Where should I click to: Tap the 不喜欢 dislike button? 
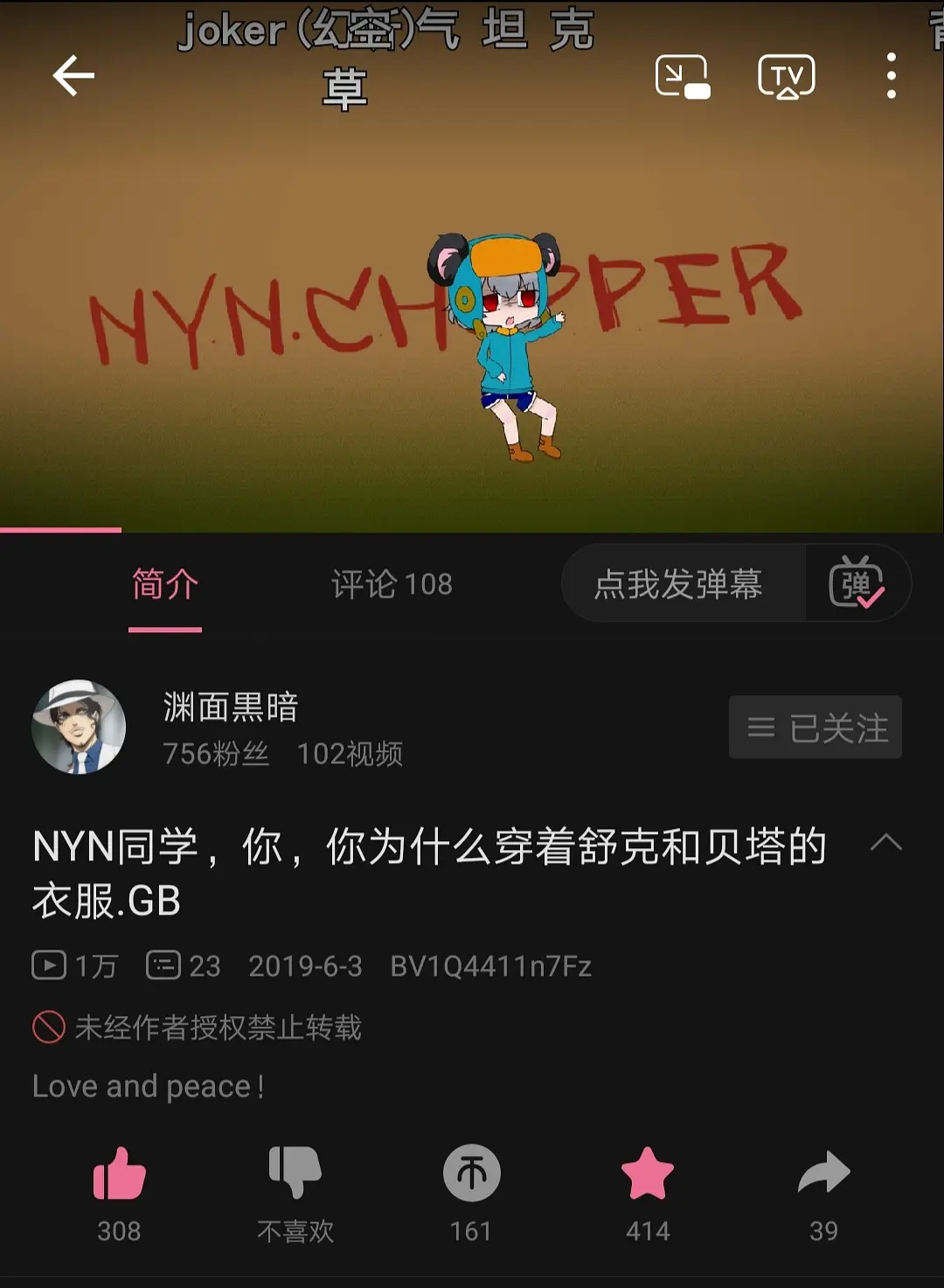click(x=295, y=1173)
